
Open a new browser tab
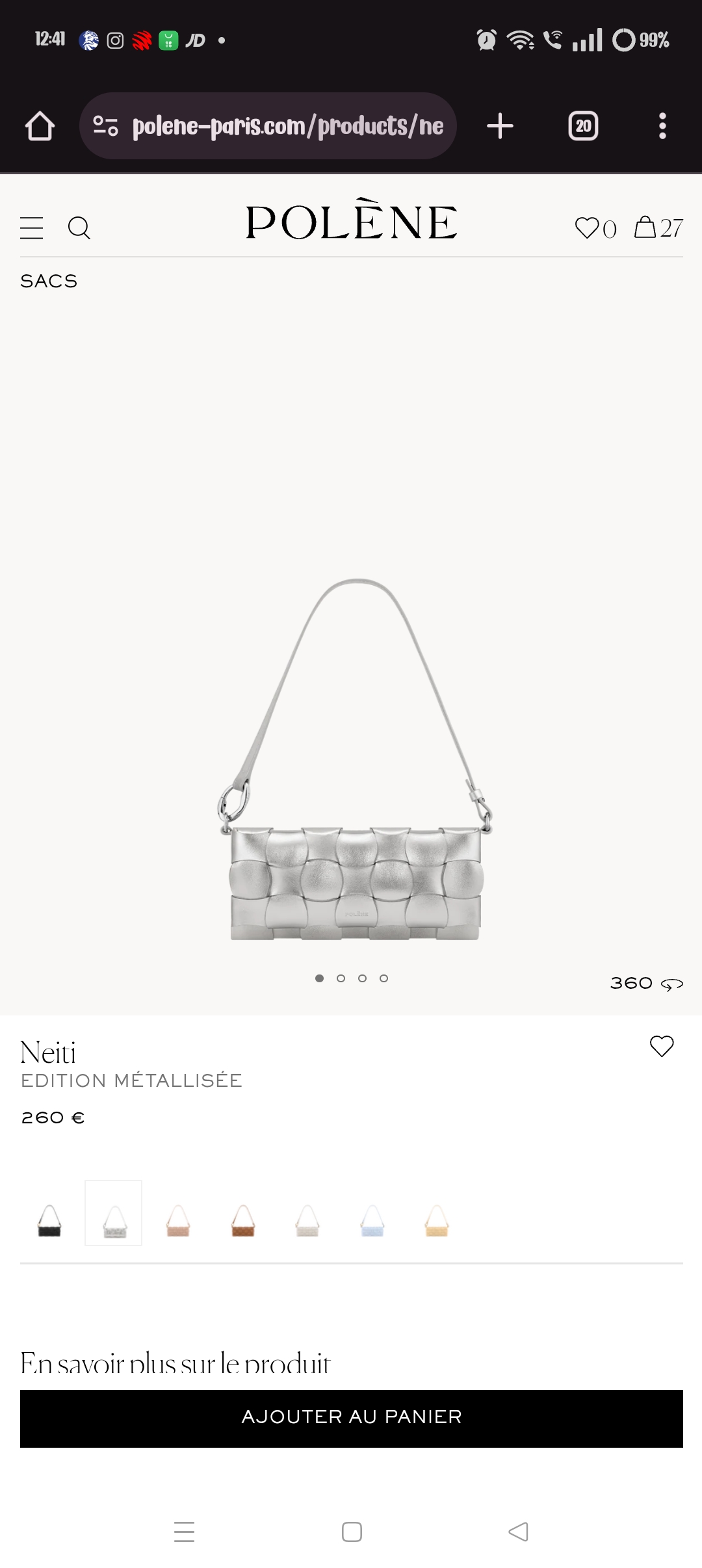click(x=500, y=126)
